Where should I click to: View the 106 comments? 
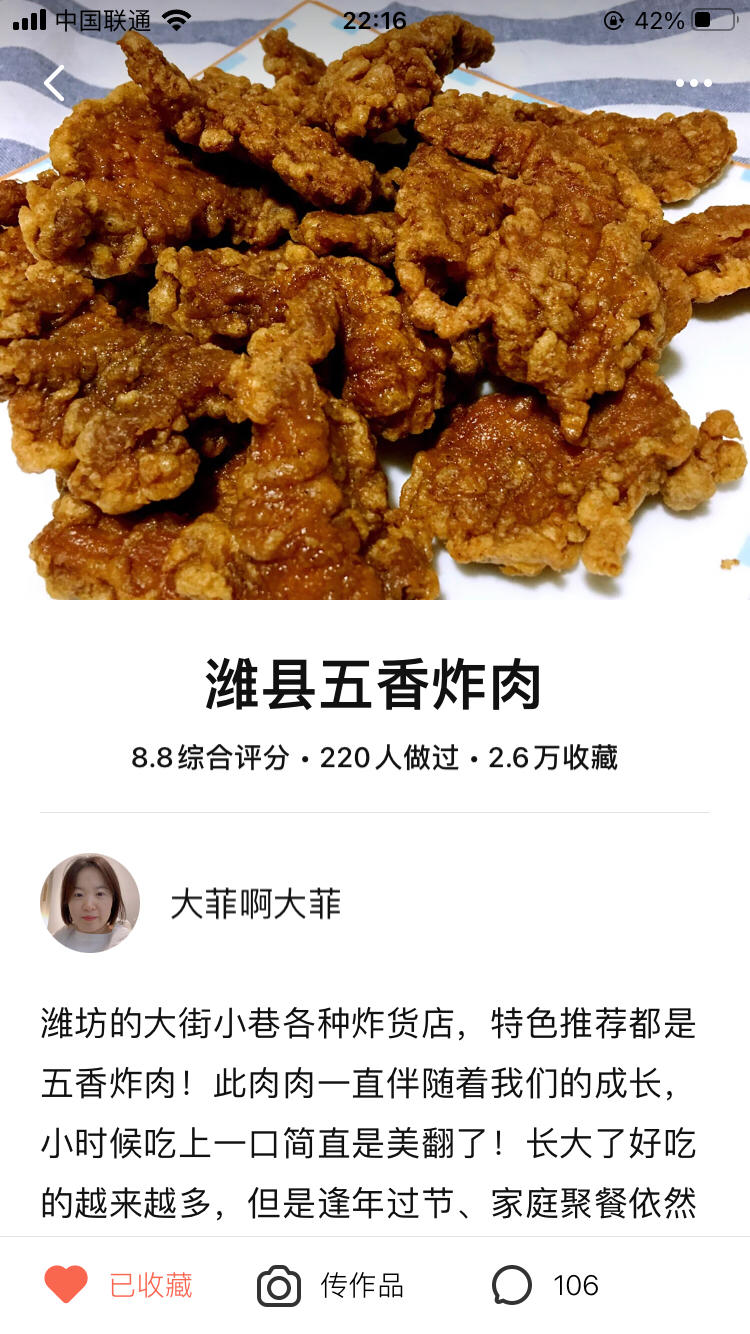coord(546,1285)
